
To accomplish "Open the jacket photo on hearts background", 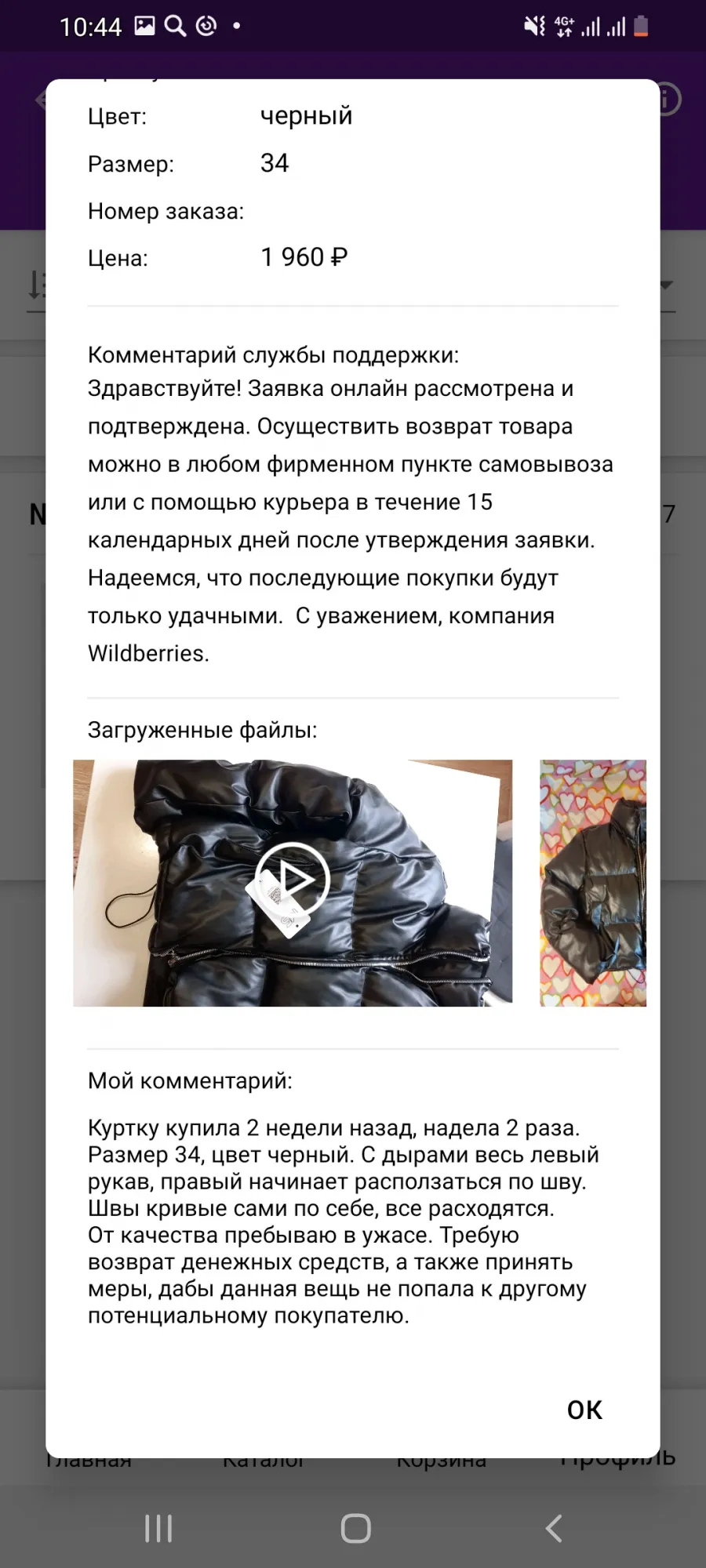I will point(593,883).
